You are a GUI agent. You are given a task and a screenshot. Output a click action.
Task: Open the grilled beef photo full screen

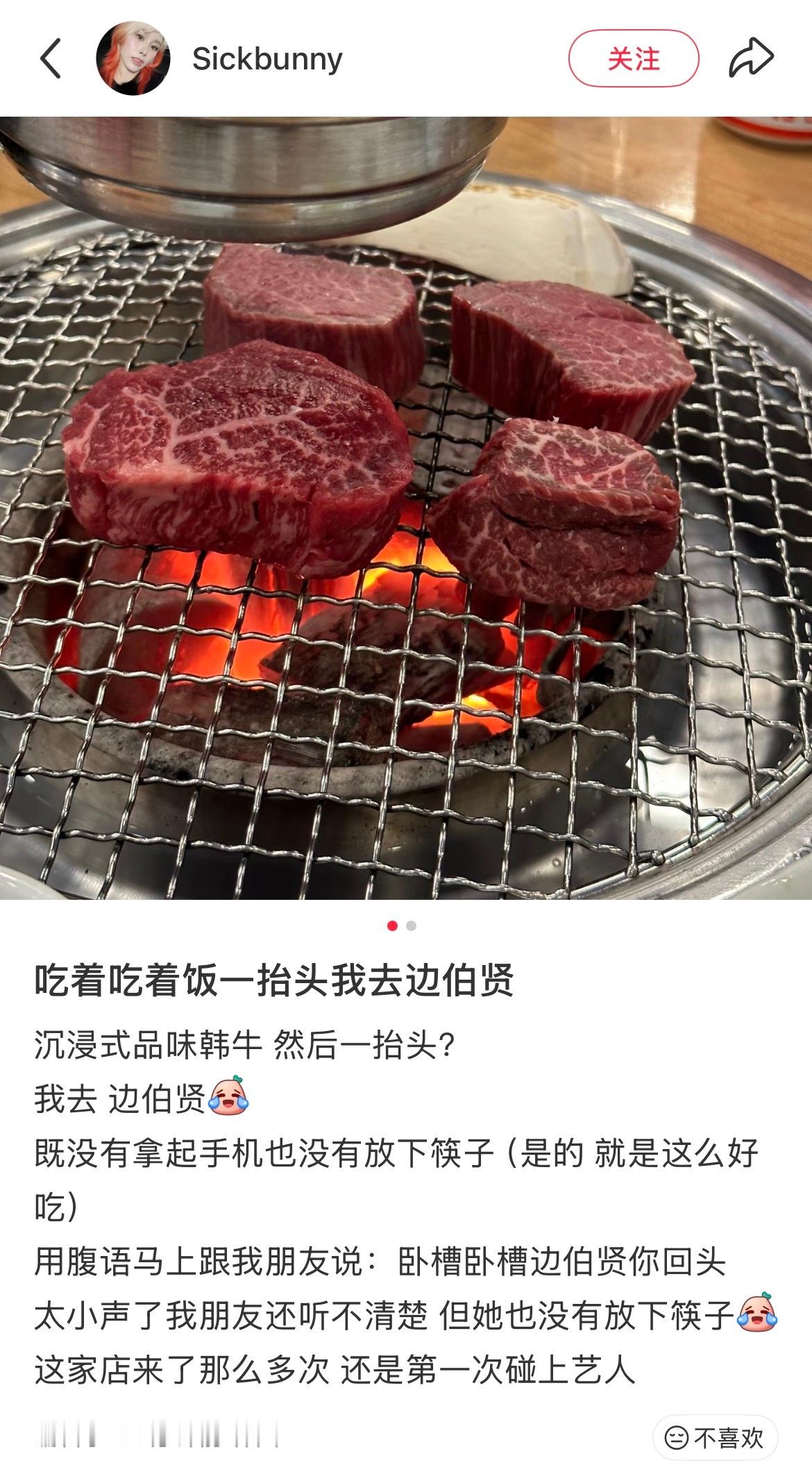[406, 508]
